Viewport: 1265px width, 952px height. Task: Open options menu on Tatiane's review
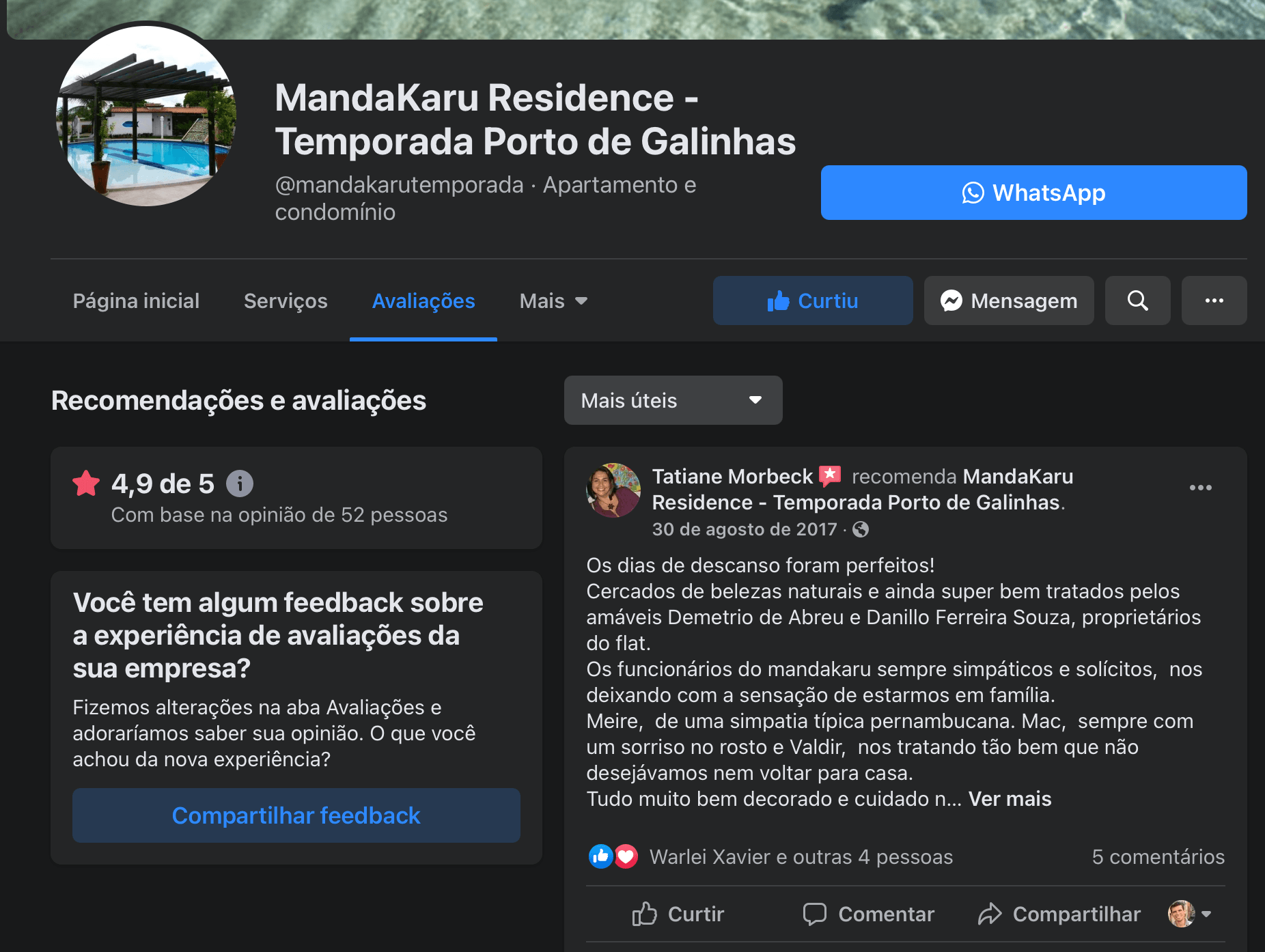point(1200,488)
